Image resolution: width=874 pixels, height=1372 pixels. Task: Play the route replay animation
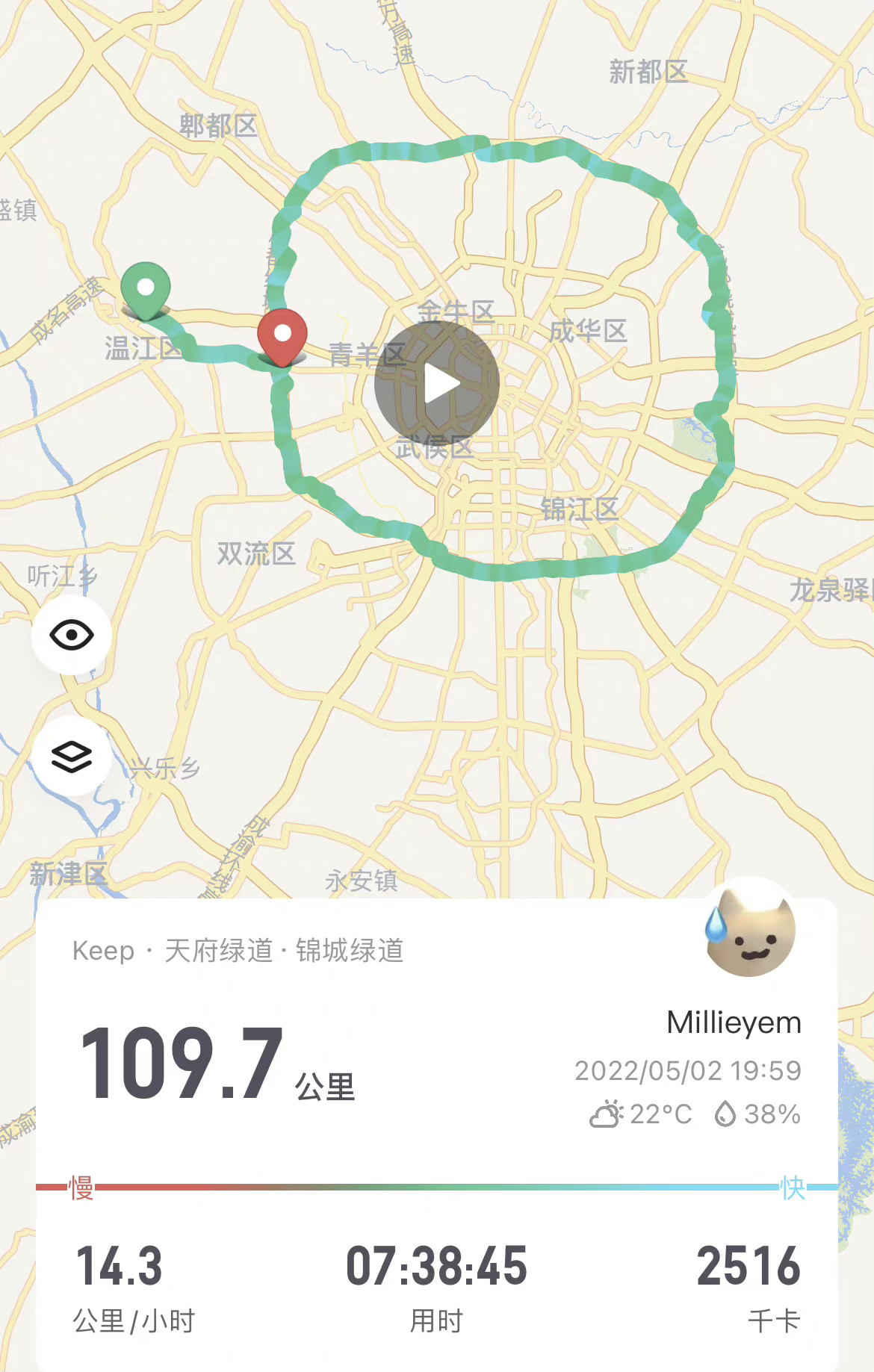pos(437,384)
